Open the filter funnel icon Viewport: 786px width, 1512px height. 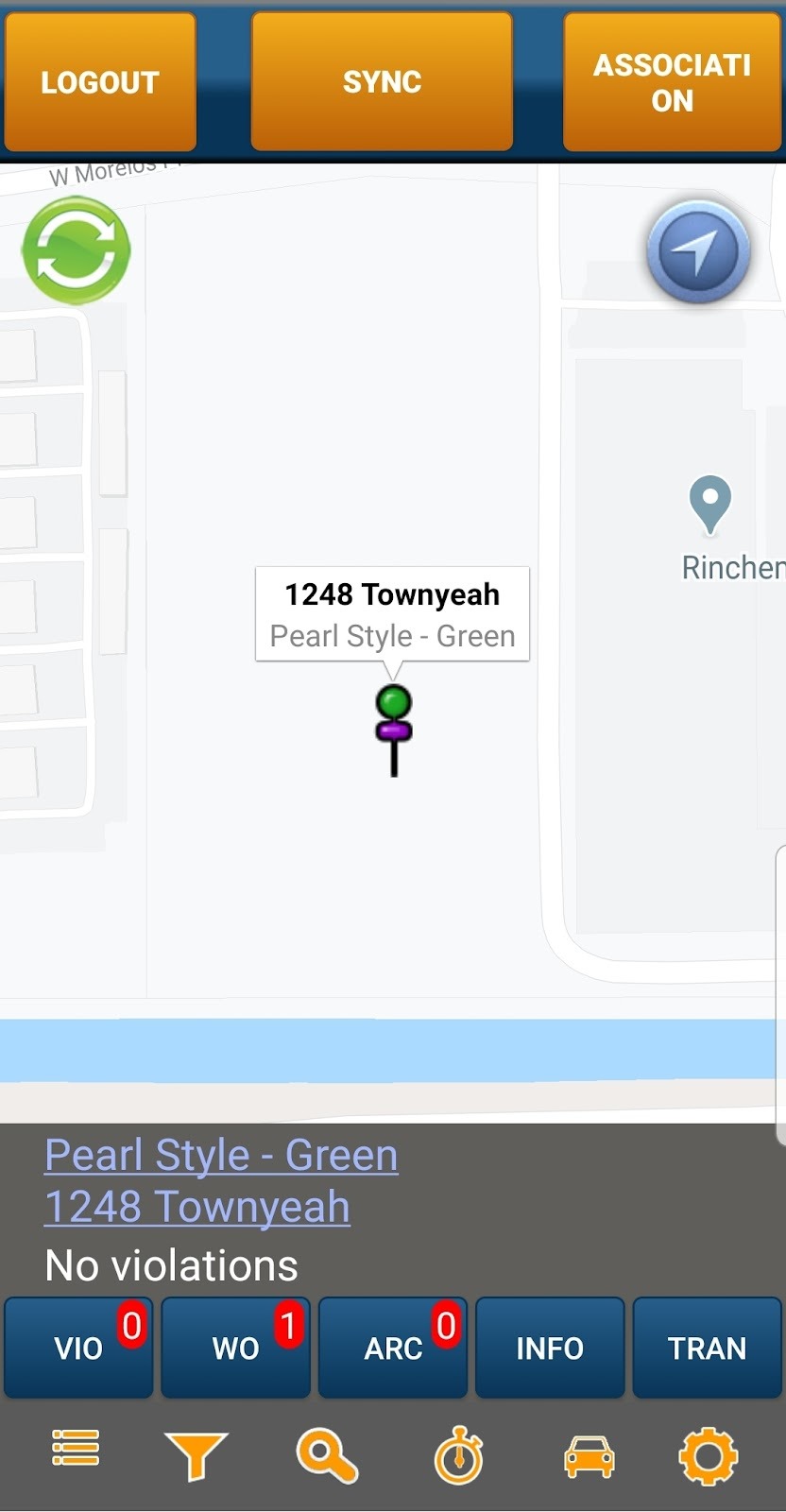[196, 1455]
